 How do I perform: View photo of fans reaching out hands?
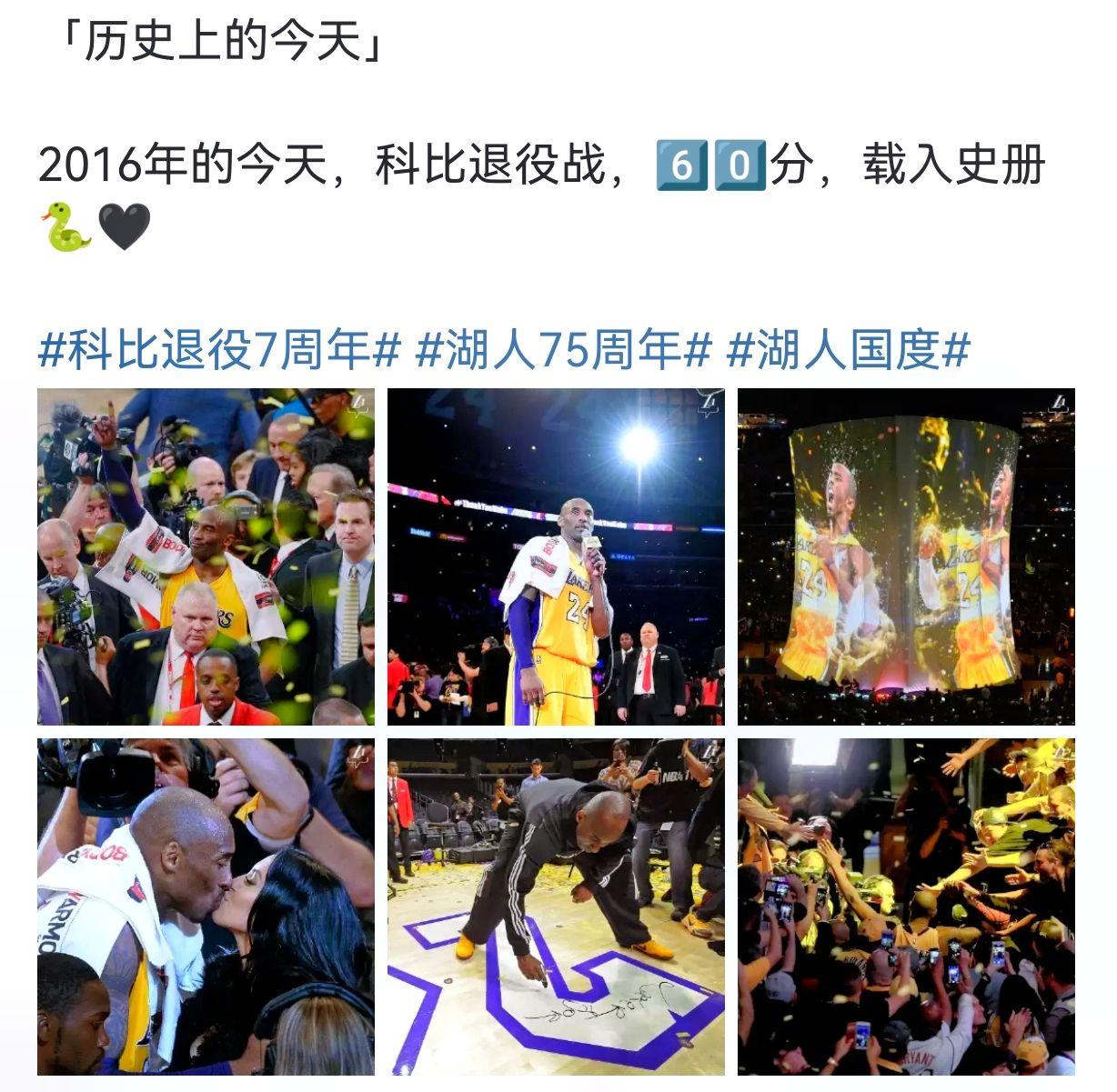point(906,907)
